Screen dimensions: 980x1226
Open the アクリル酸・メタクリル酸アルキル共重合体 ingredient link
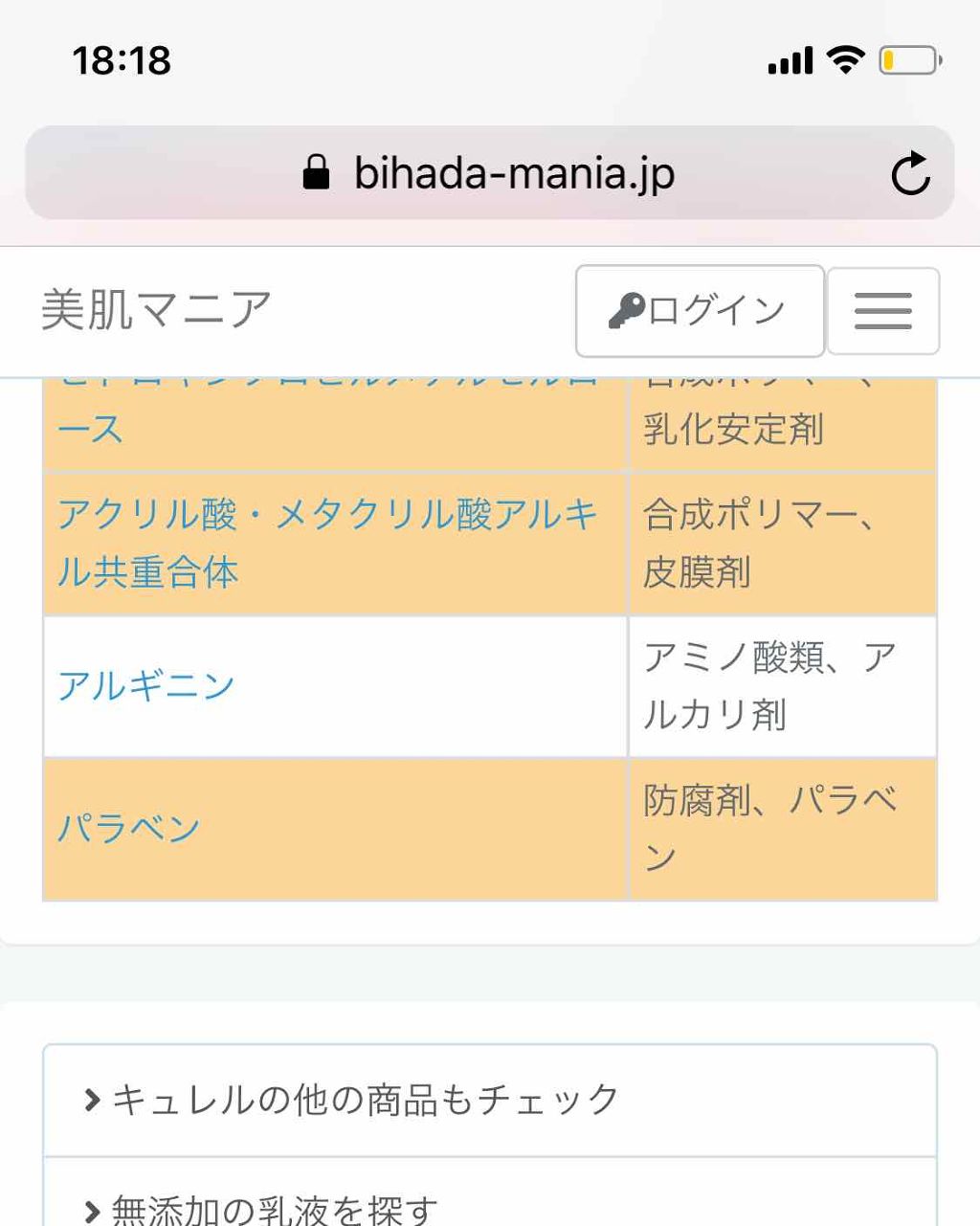(327, 543)
